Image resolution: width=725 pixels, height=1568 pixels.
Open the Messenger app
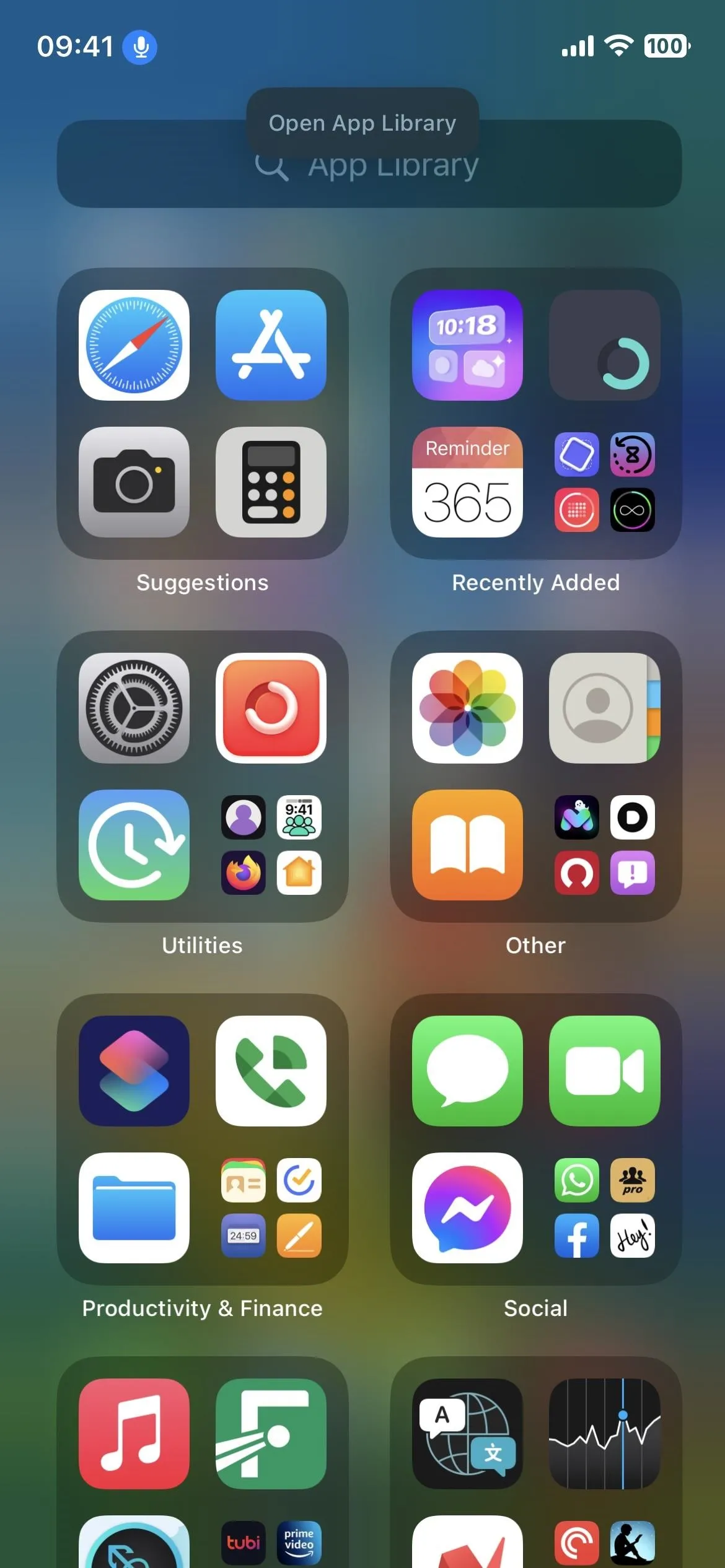[467, 1208]
